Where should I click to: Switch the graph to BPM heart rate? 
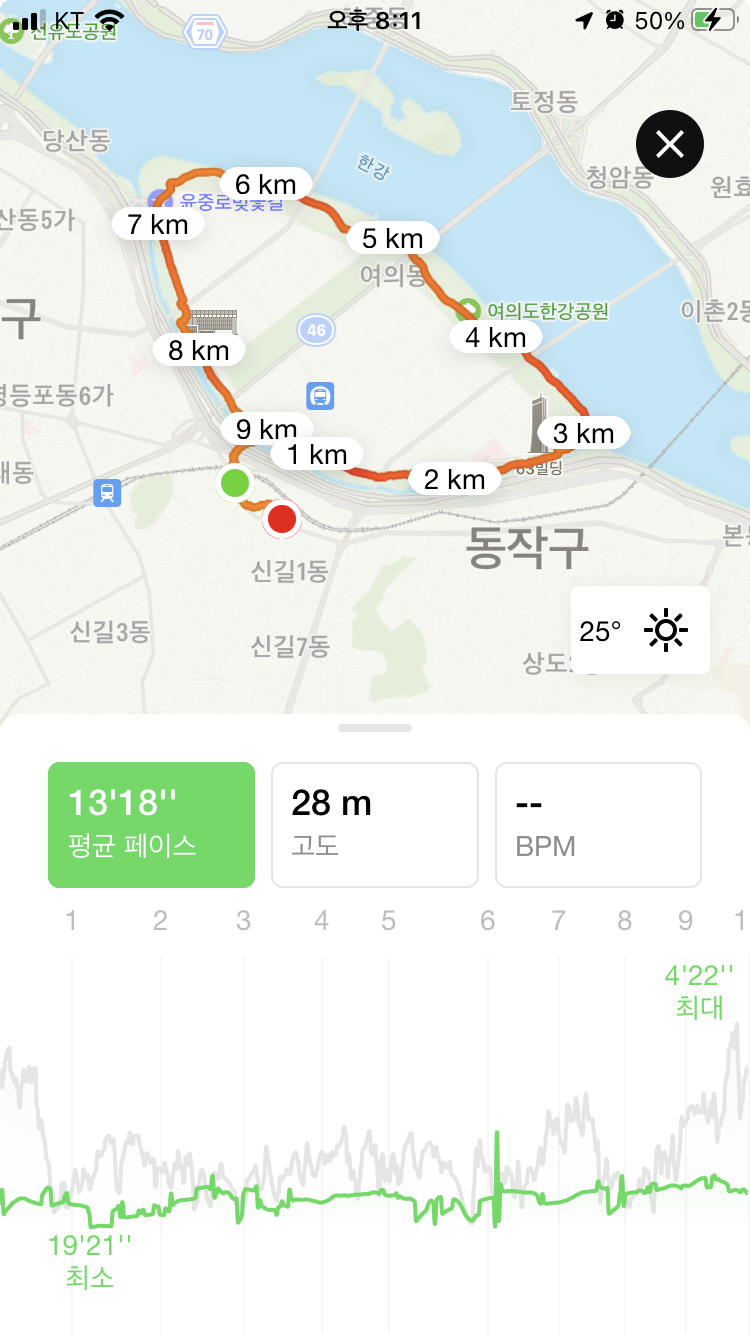tap(598, 825)
